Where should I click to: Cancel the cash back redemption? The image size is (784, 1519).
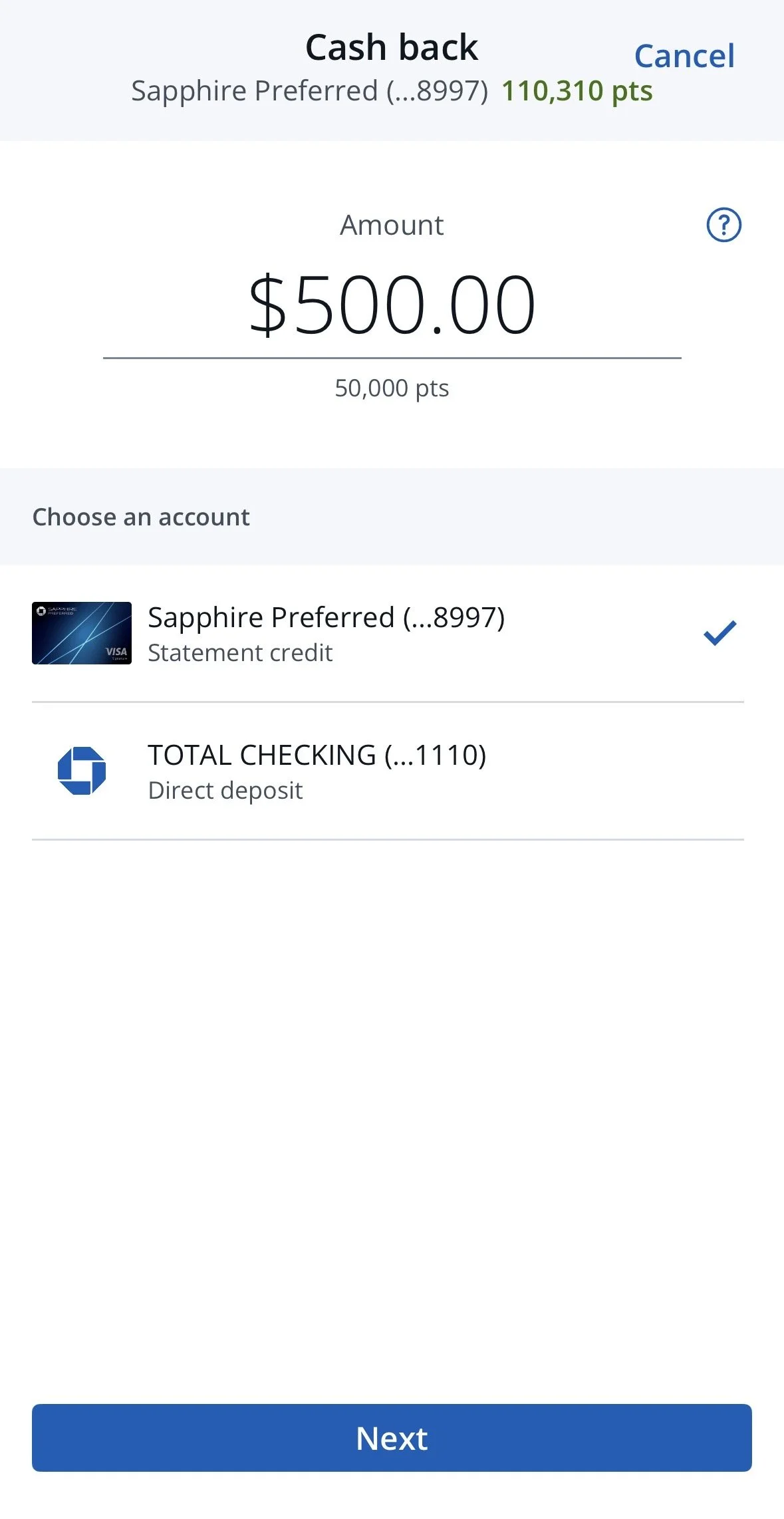tap(684, 56)
